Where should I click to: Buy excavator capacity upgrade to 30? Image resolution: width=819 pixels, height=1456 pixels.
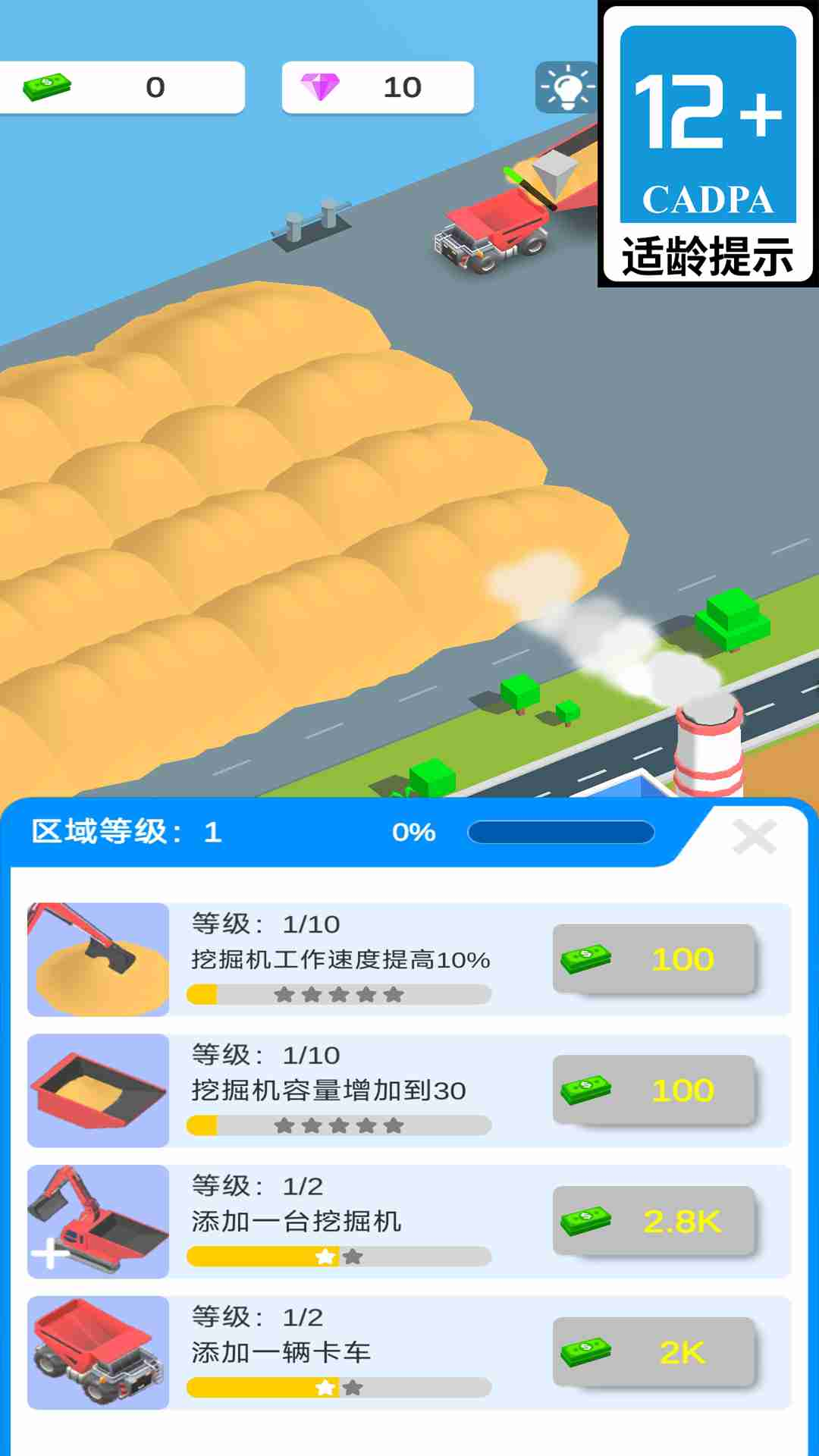[654, 1090]
